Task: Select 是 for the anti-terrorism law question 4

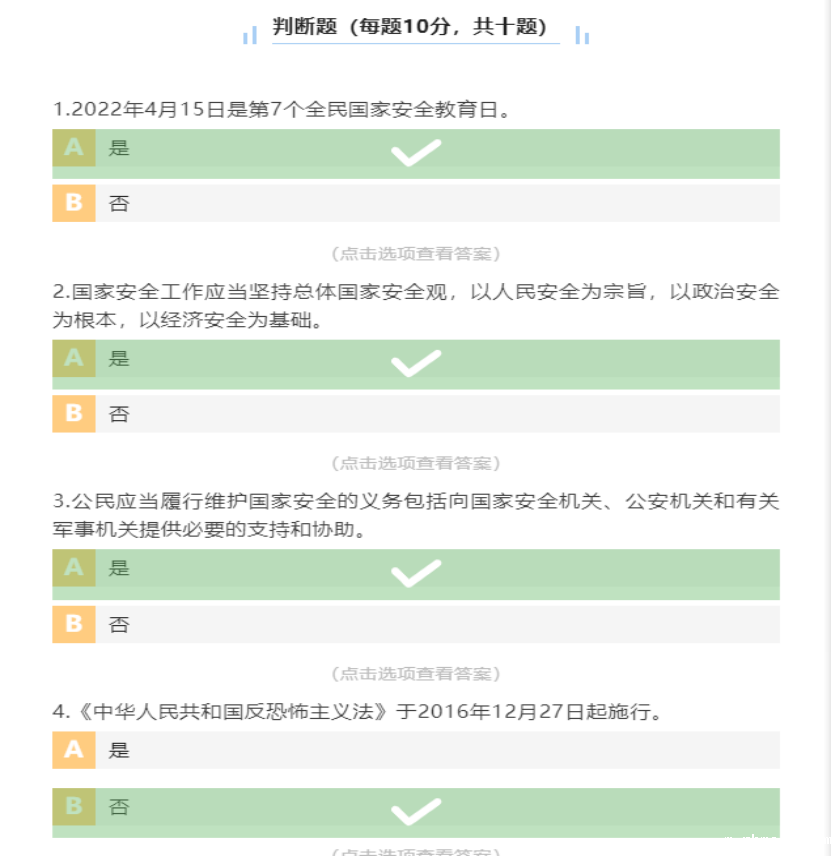Action: click(415, 750)
